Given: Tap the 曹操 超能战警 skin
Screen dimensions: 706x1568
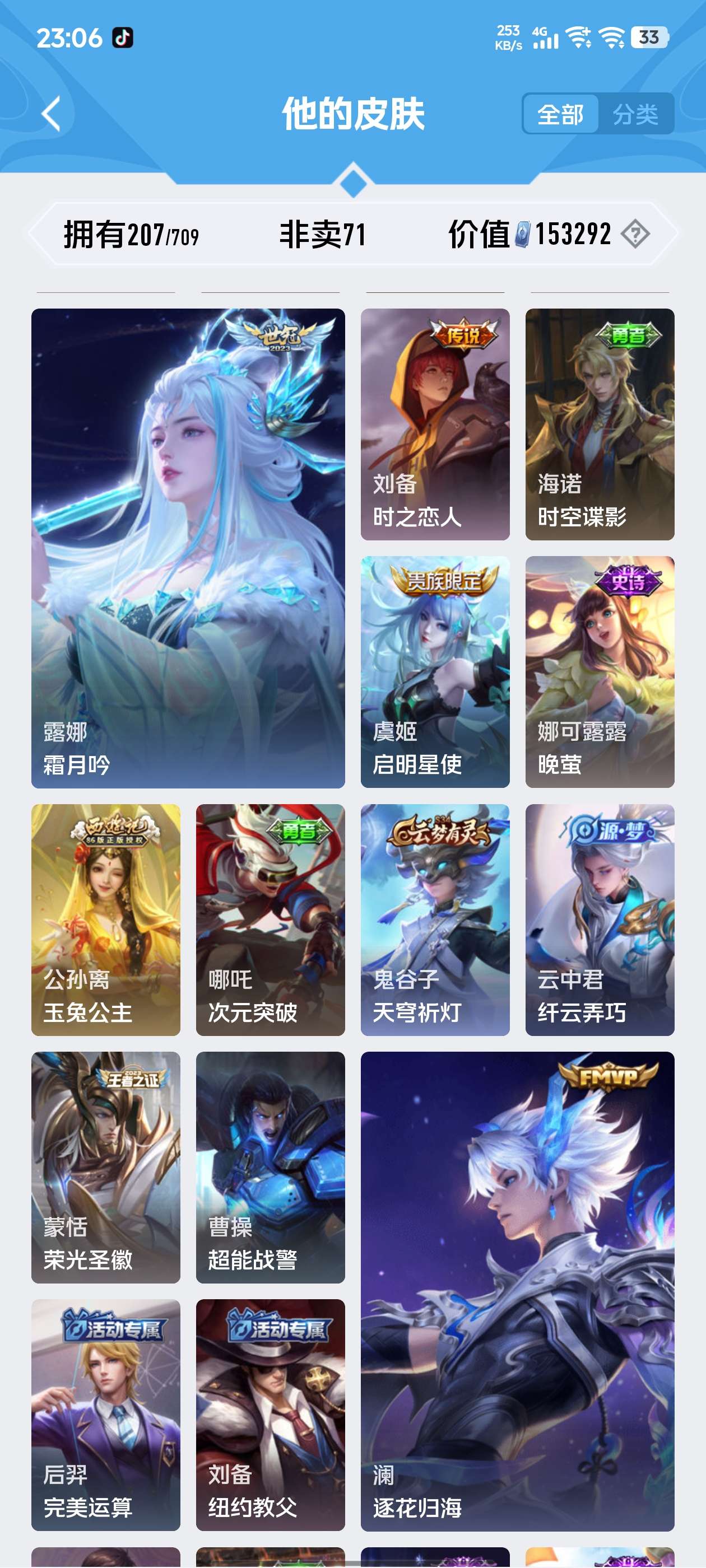Looking at the screenshot, I should 270,1167.
